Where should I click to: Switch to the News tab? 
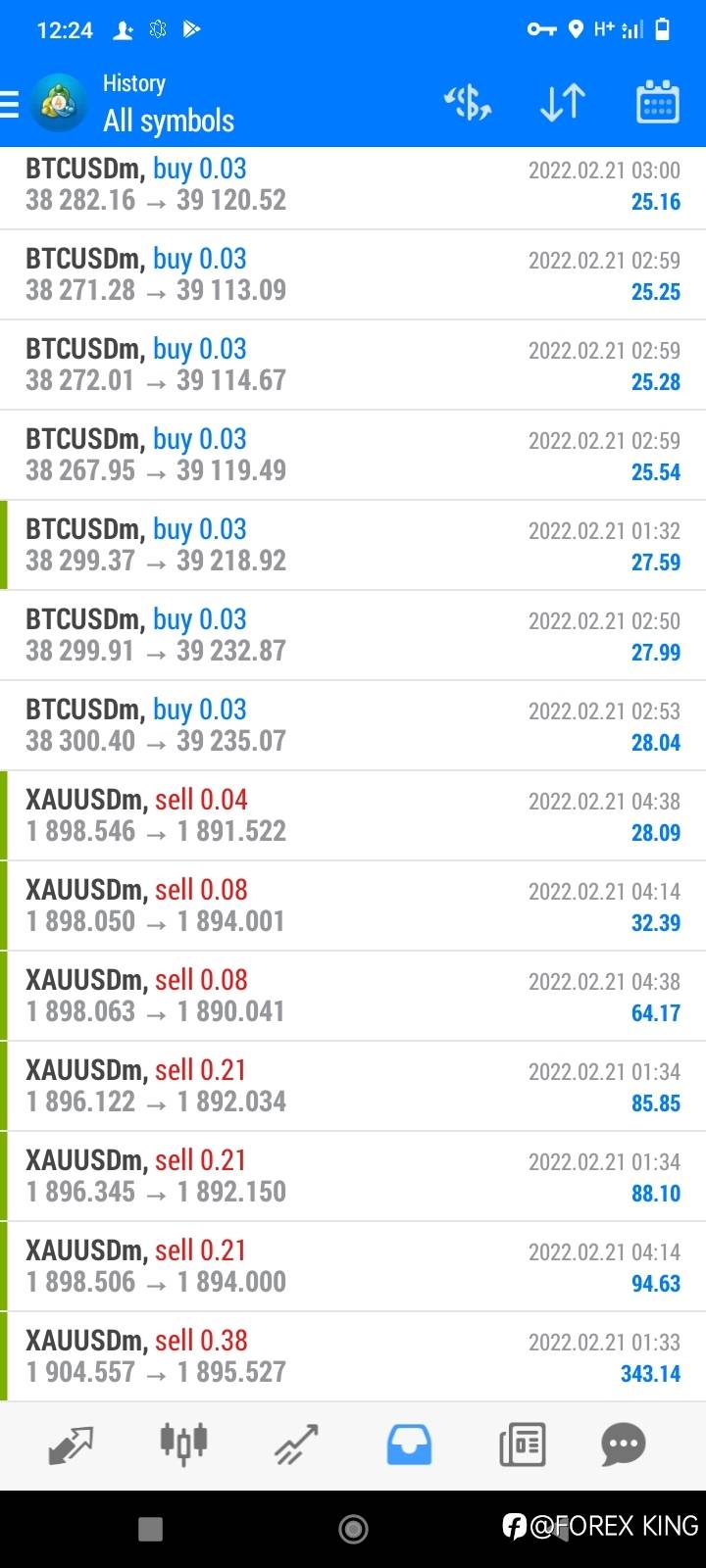pyautogui.click(x=523, y=1445)
